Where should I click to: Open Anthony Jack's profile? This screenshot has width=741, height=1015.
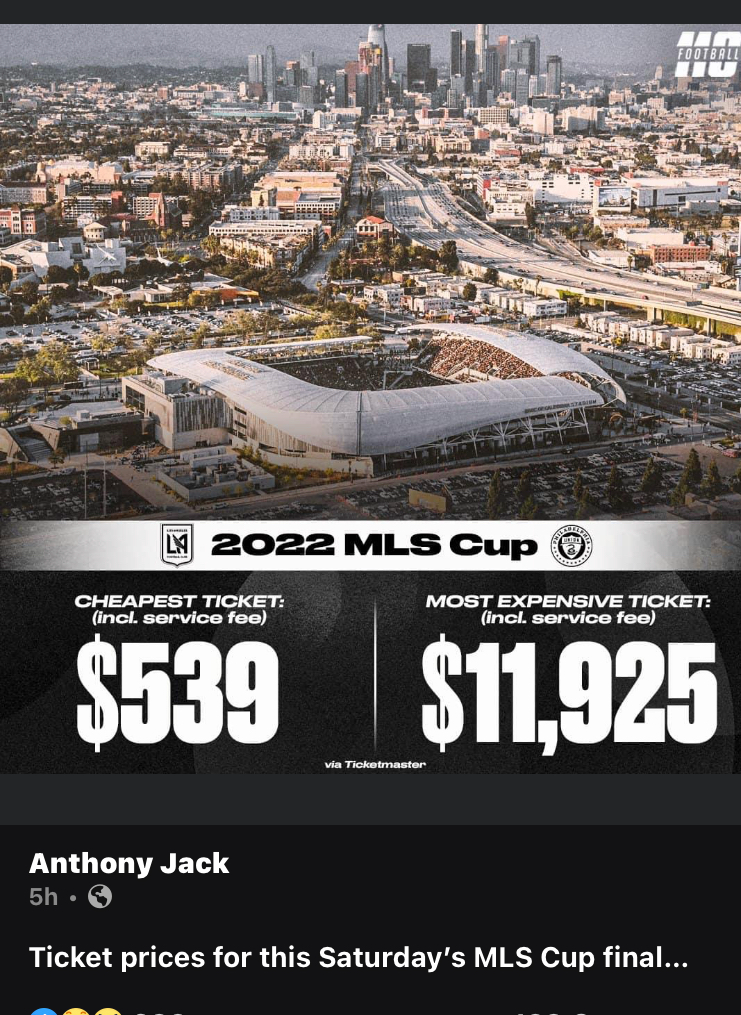coord(129,863)
